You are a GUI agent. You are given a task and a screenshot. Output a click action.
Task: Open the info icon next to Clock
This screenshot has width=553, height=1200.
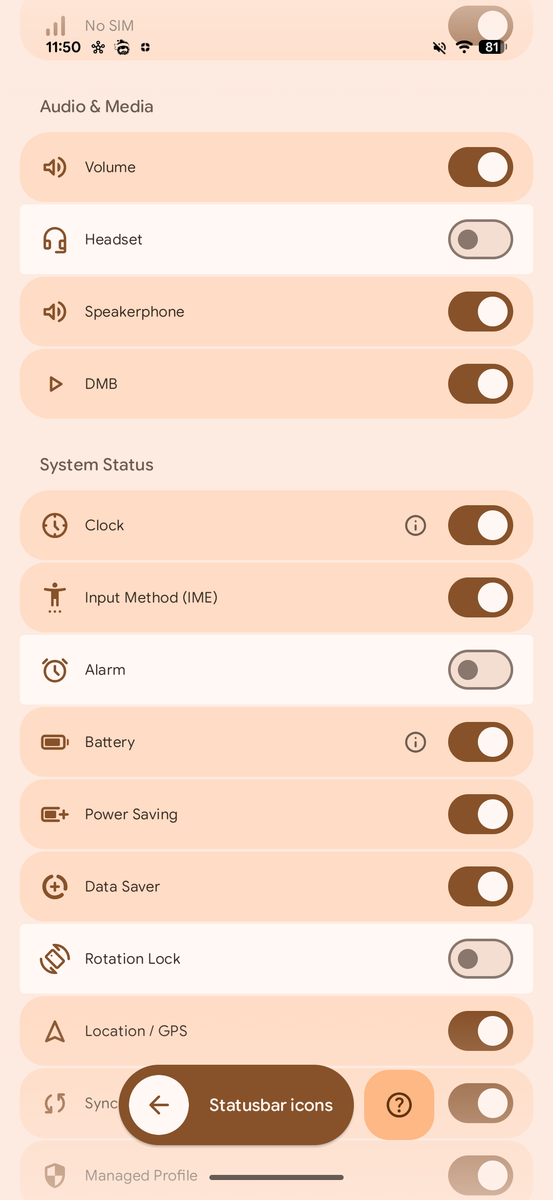point(415,525)
